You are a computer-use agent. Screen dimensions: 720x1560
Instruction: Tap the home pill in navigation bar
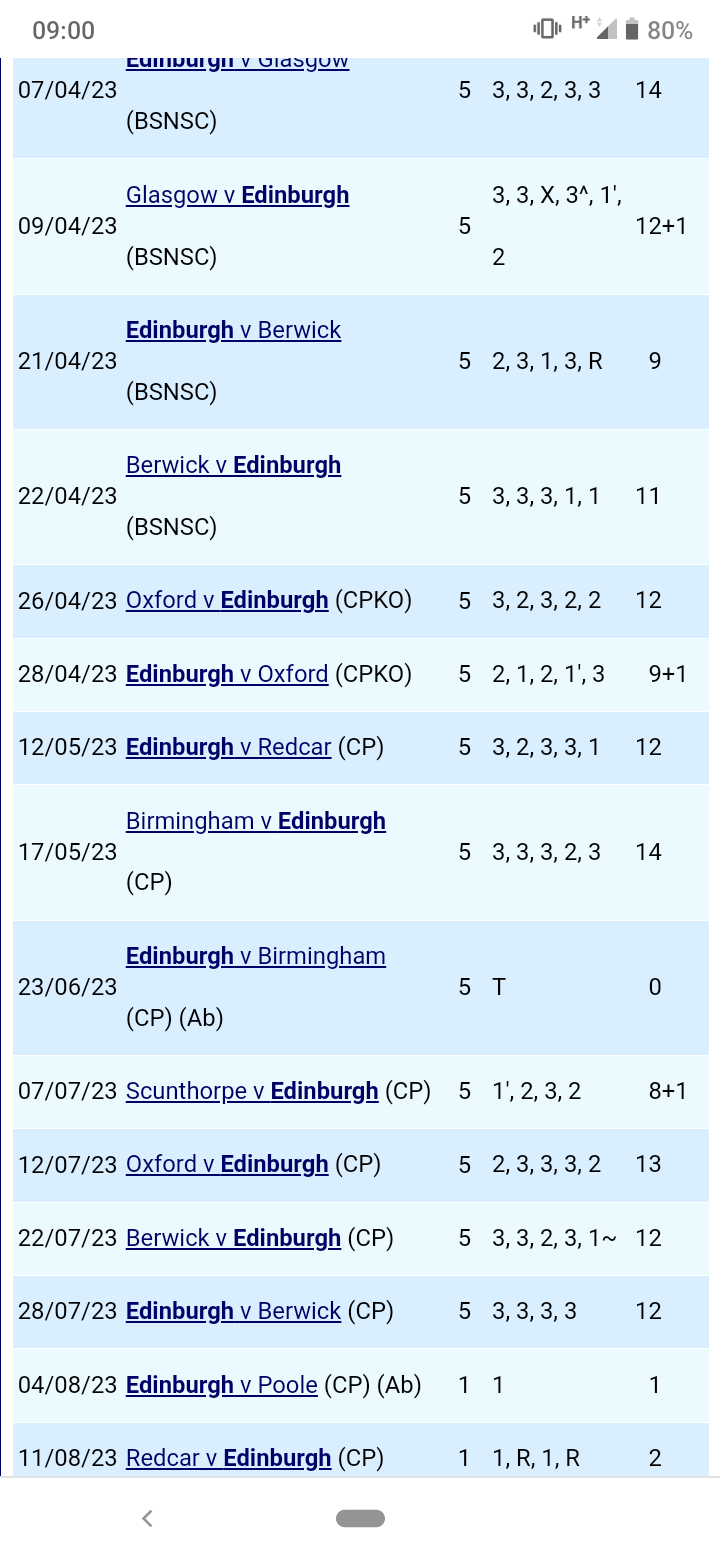(x=360, y=1518)
